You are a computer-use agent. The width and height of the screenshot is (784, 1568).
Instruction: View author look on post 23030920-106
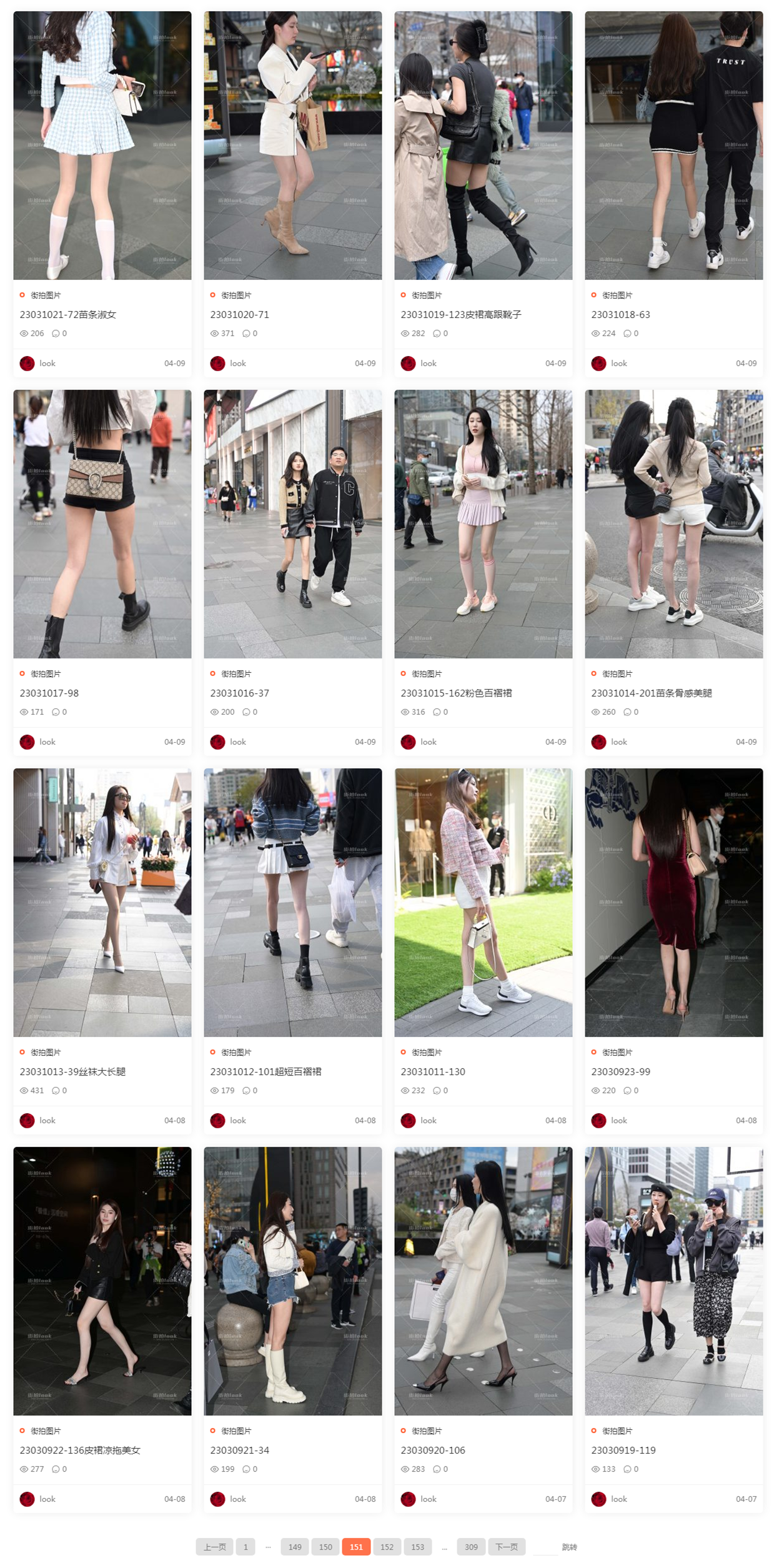[x=428, y=1499]
